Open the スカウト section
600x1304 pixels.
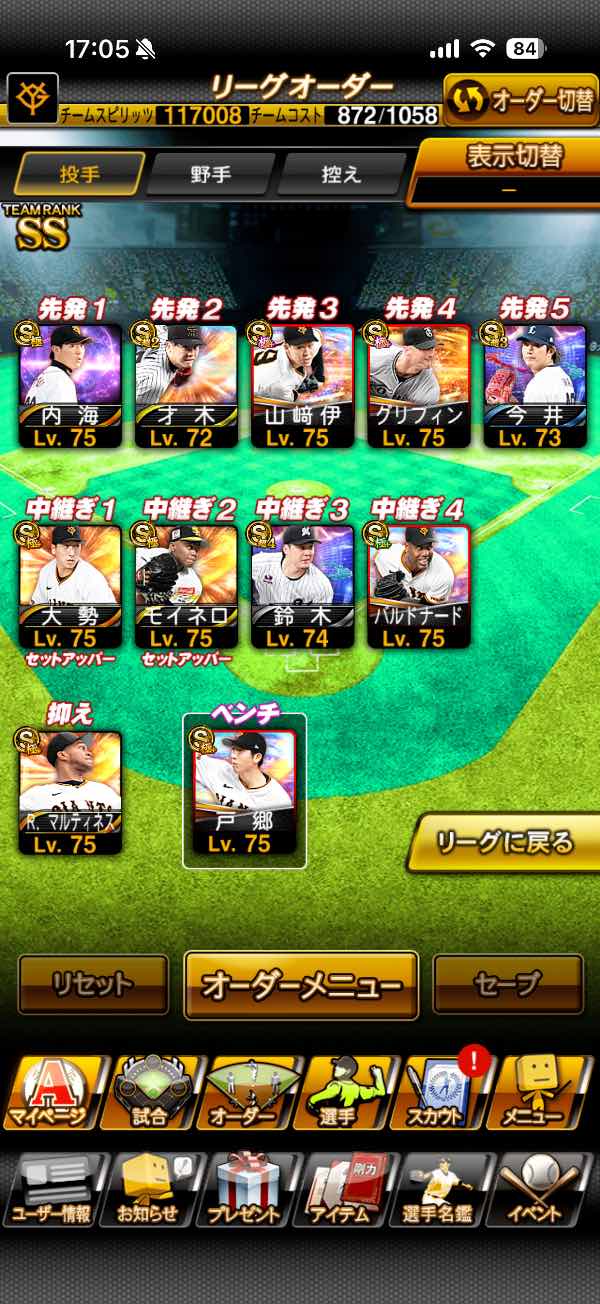444,1092
